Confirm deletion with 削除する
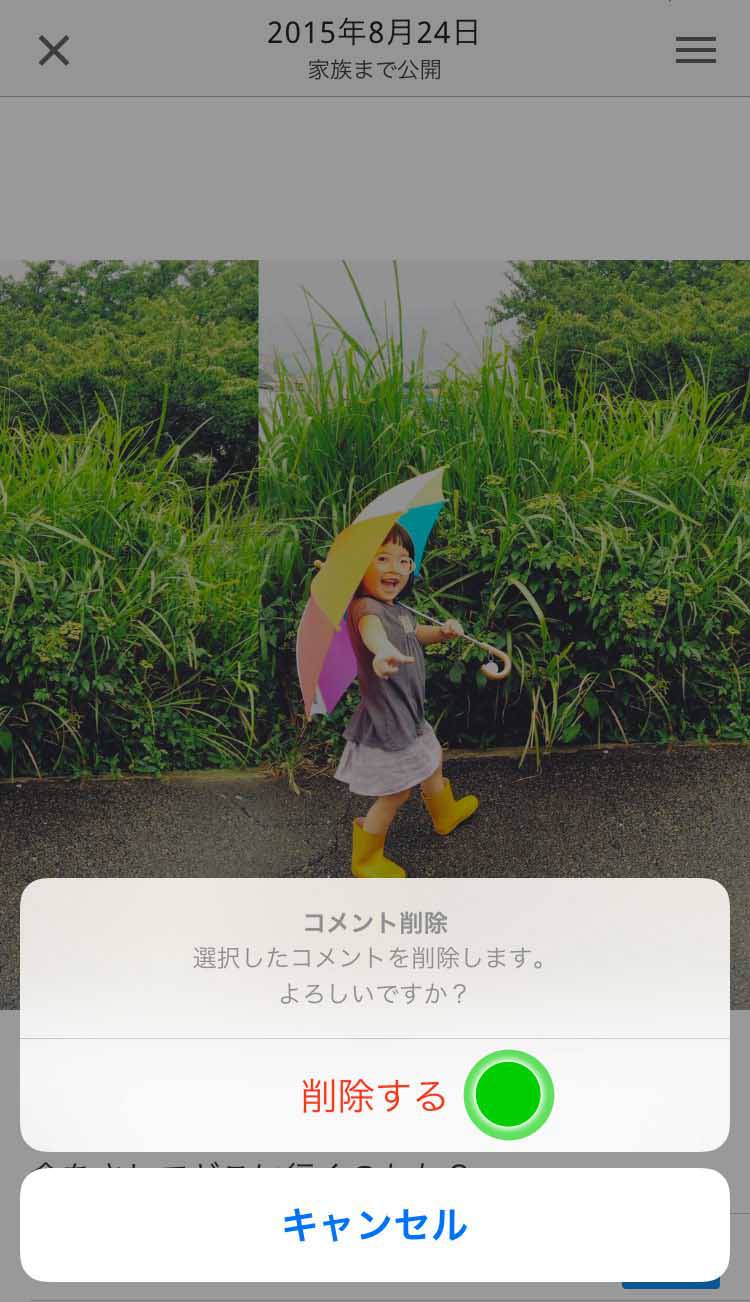 [375, 1096]
